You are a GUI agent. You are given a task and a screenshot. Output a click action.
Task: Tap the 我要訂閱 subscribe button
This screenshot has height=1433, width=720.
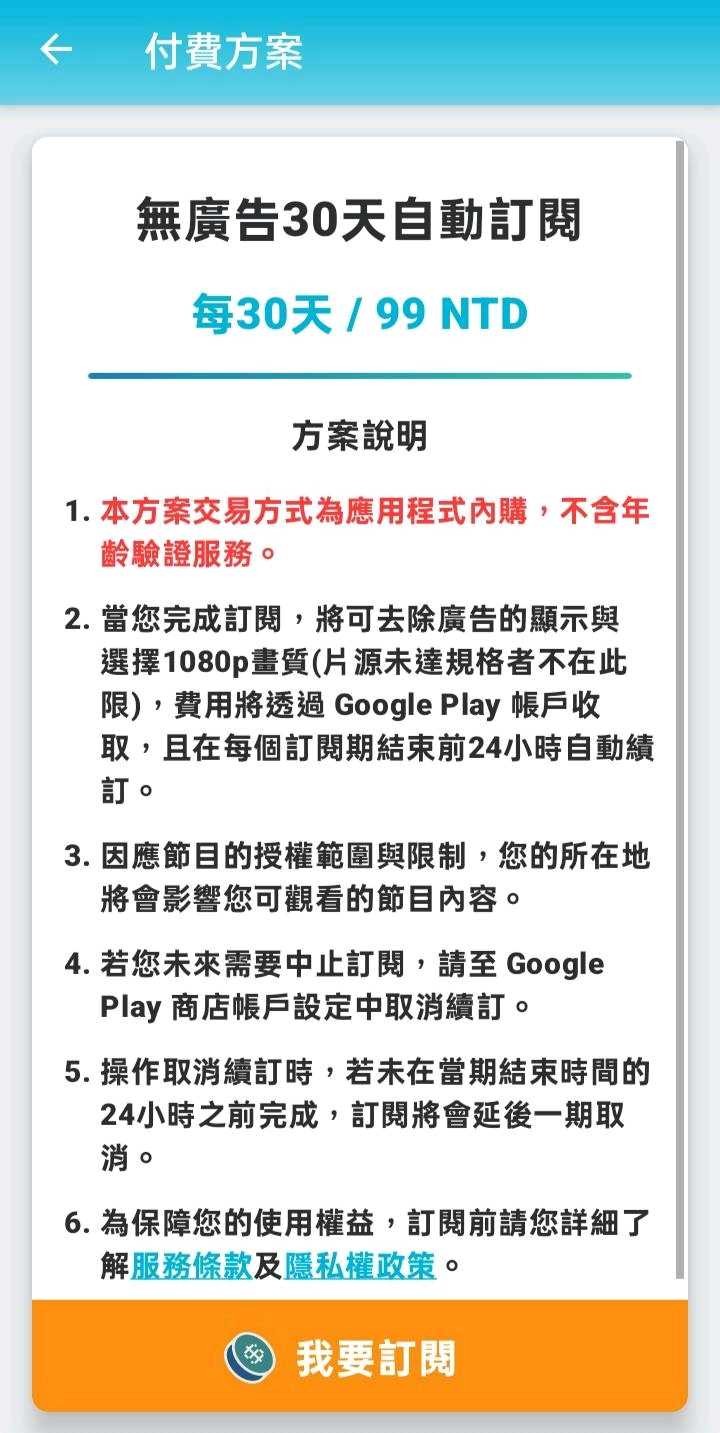(x=360, y=1357)
